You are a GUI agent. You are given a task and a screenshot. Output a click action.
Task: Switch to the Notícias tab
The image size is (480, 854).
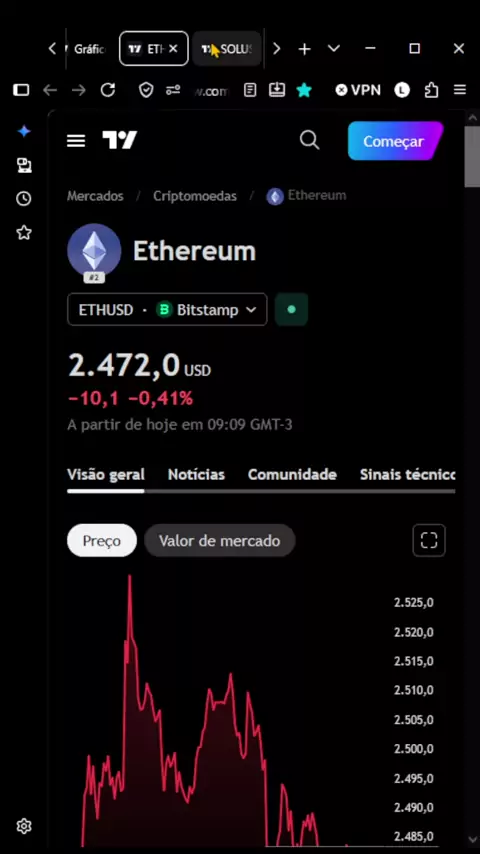coord(196,474)
